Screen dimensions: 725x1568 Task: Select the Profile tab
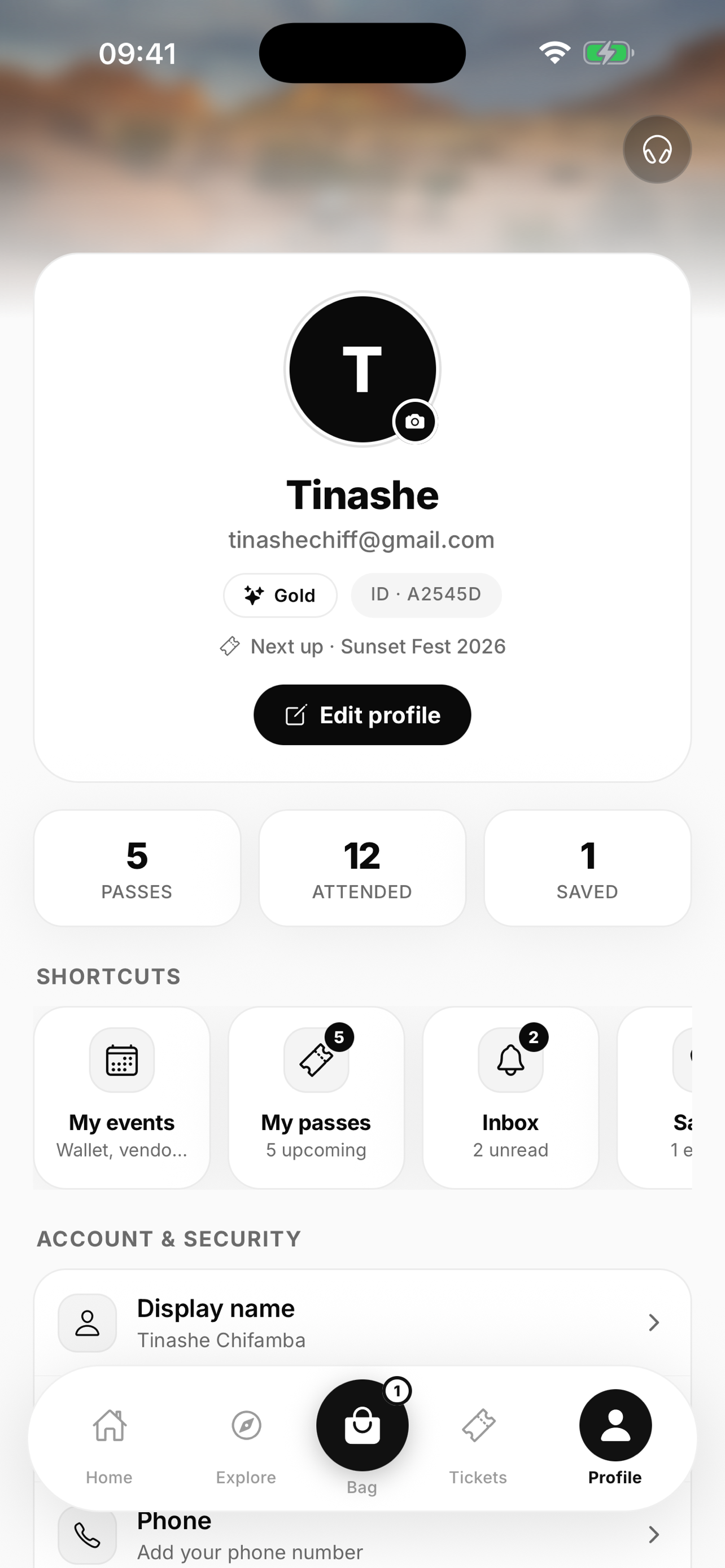tap(615, 1437)
